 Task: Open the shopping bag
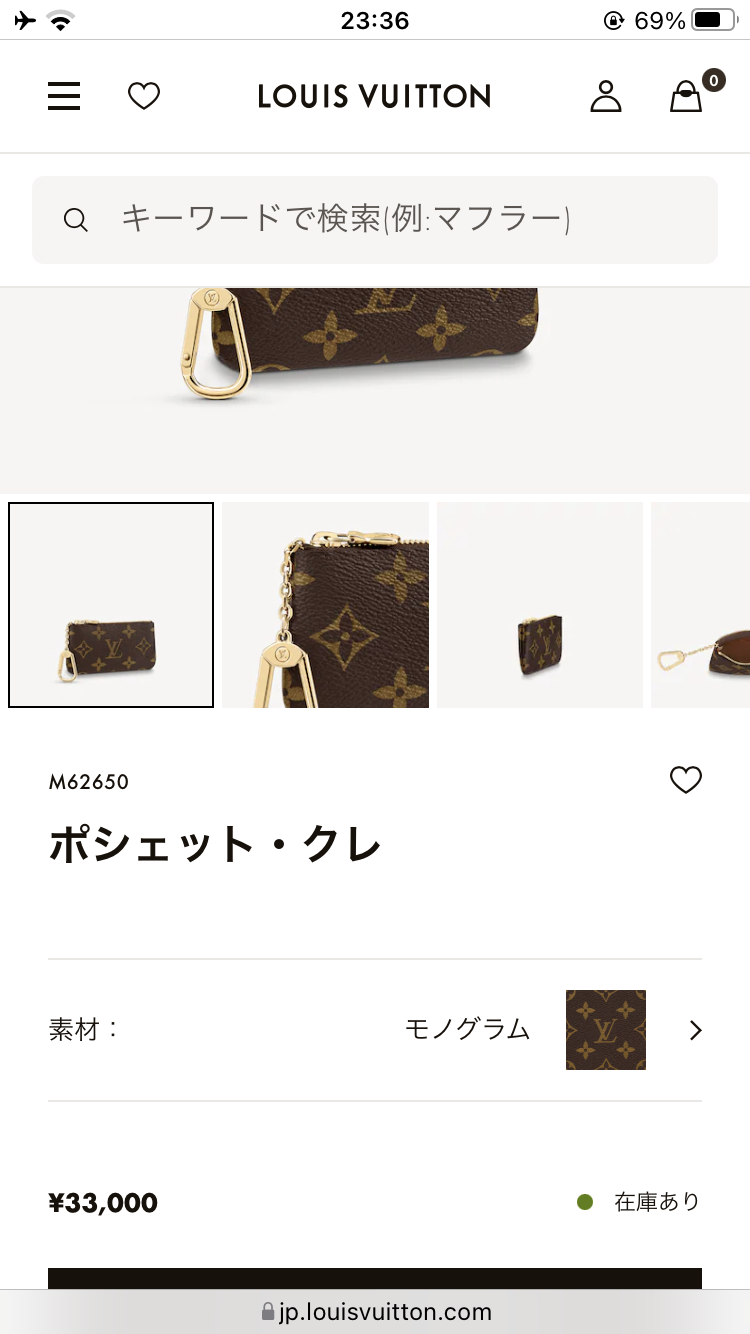(x=686, y=96)
